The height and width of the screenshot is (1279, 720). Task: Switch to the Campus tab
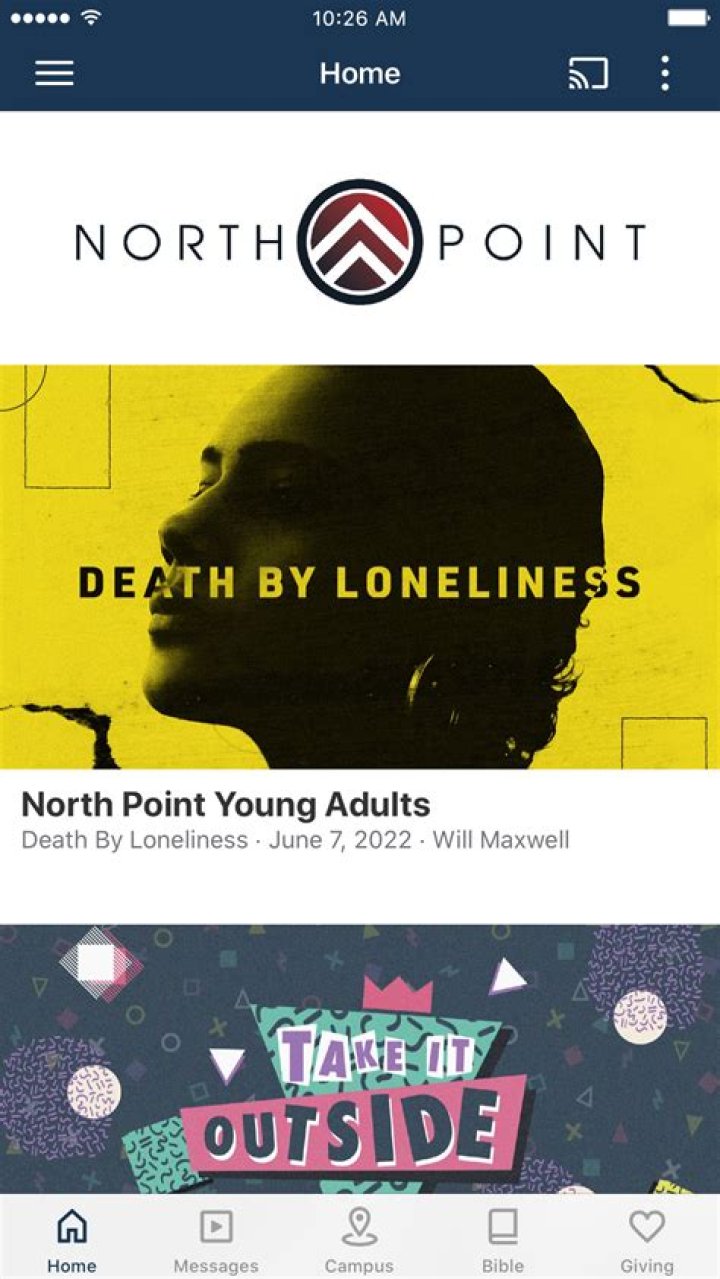tap(360, 1238)
